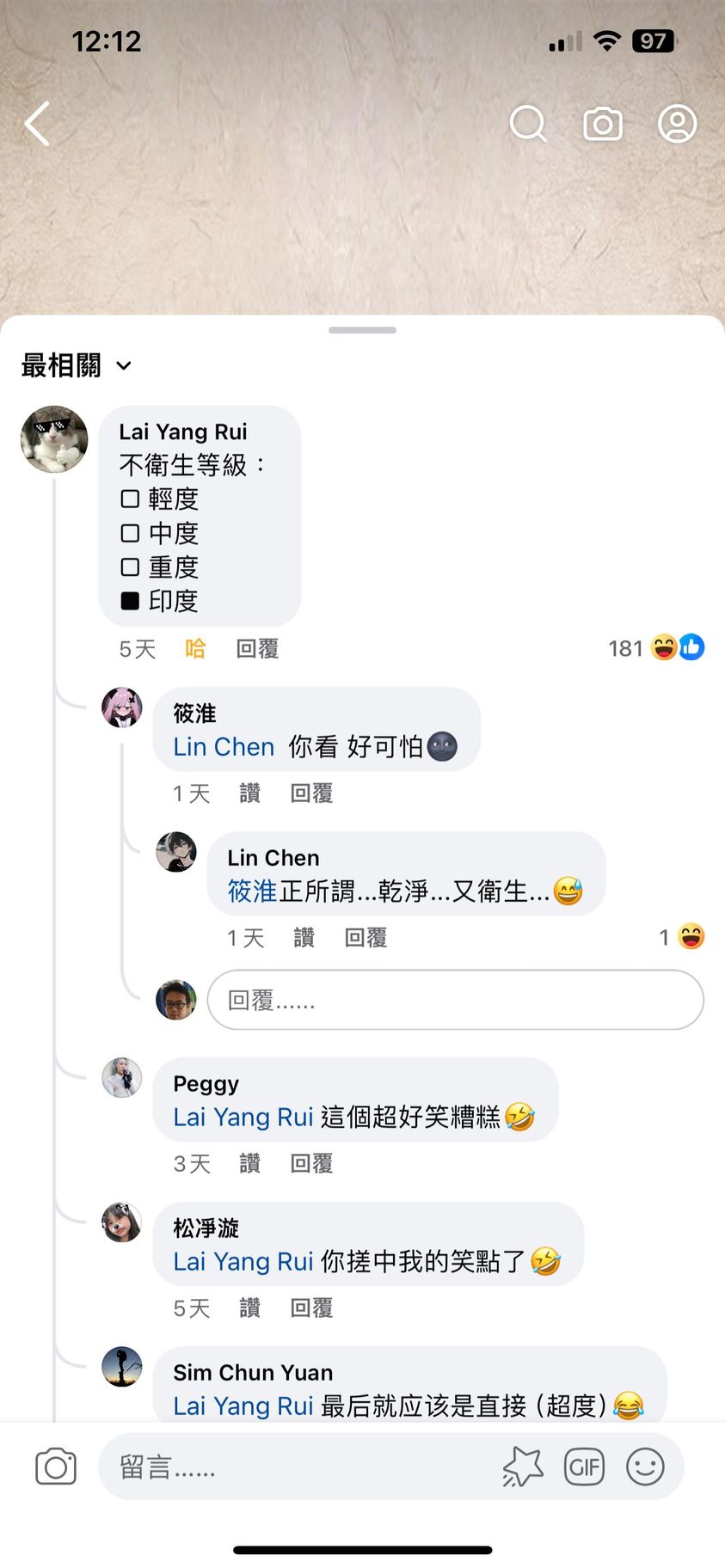Open the emoji picker in comment box

(x=645, y=1467)
